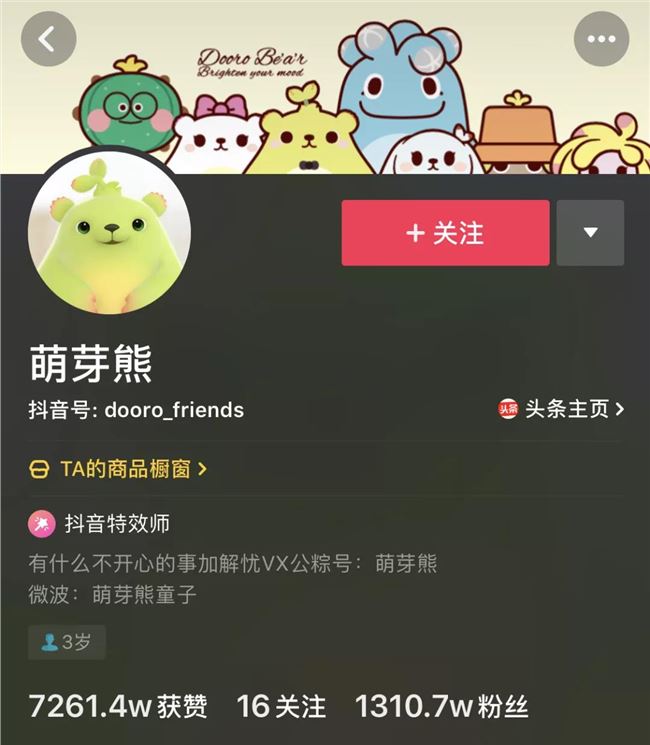
Task: Open TA的商品橱窗 product showcase
Action: coord(118,468)
